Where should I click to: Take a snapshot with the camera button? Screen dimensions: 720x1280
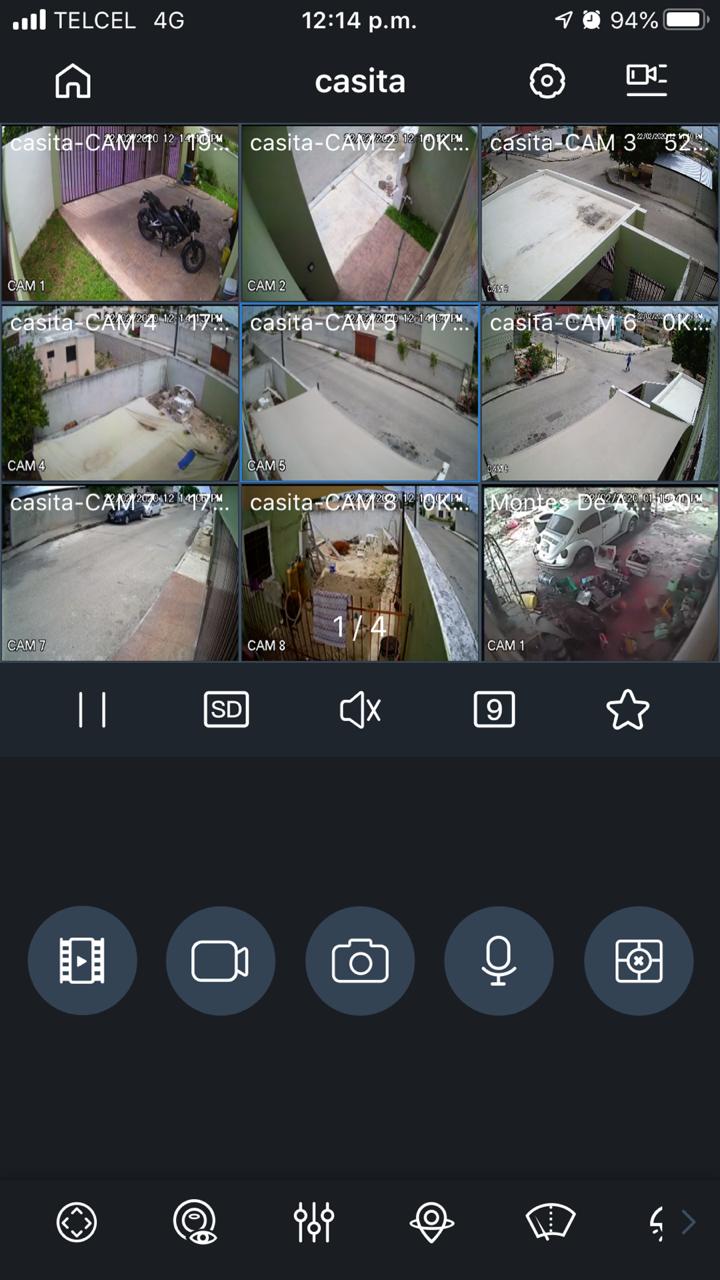(x=360, y=961)
